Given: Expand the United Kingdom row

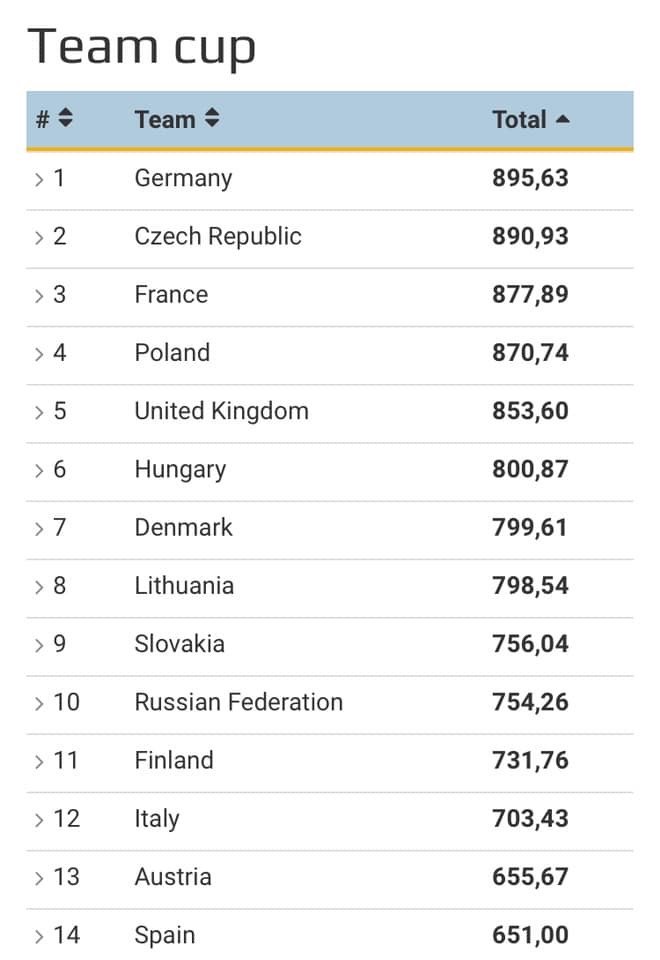Looking at the screenshot, I should (x=39, y=412).
